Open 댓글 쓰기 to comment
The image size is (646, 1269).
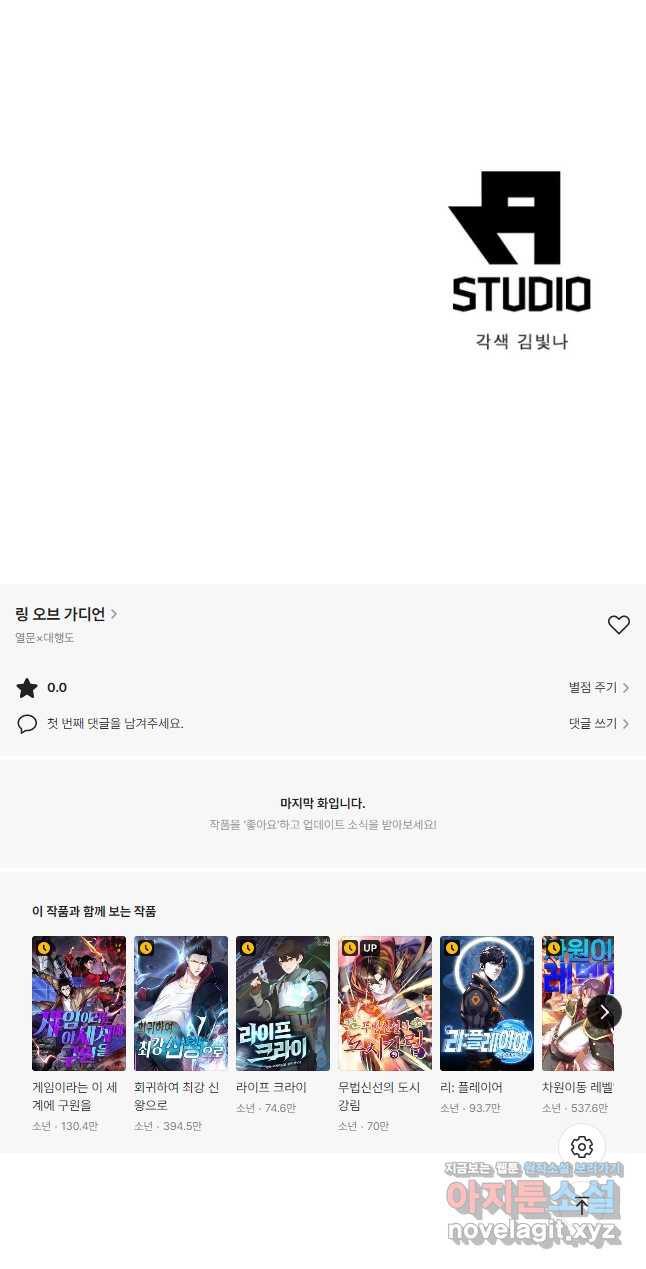click(599, 723)
